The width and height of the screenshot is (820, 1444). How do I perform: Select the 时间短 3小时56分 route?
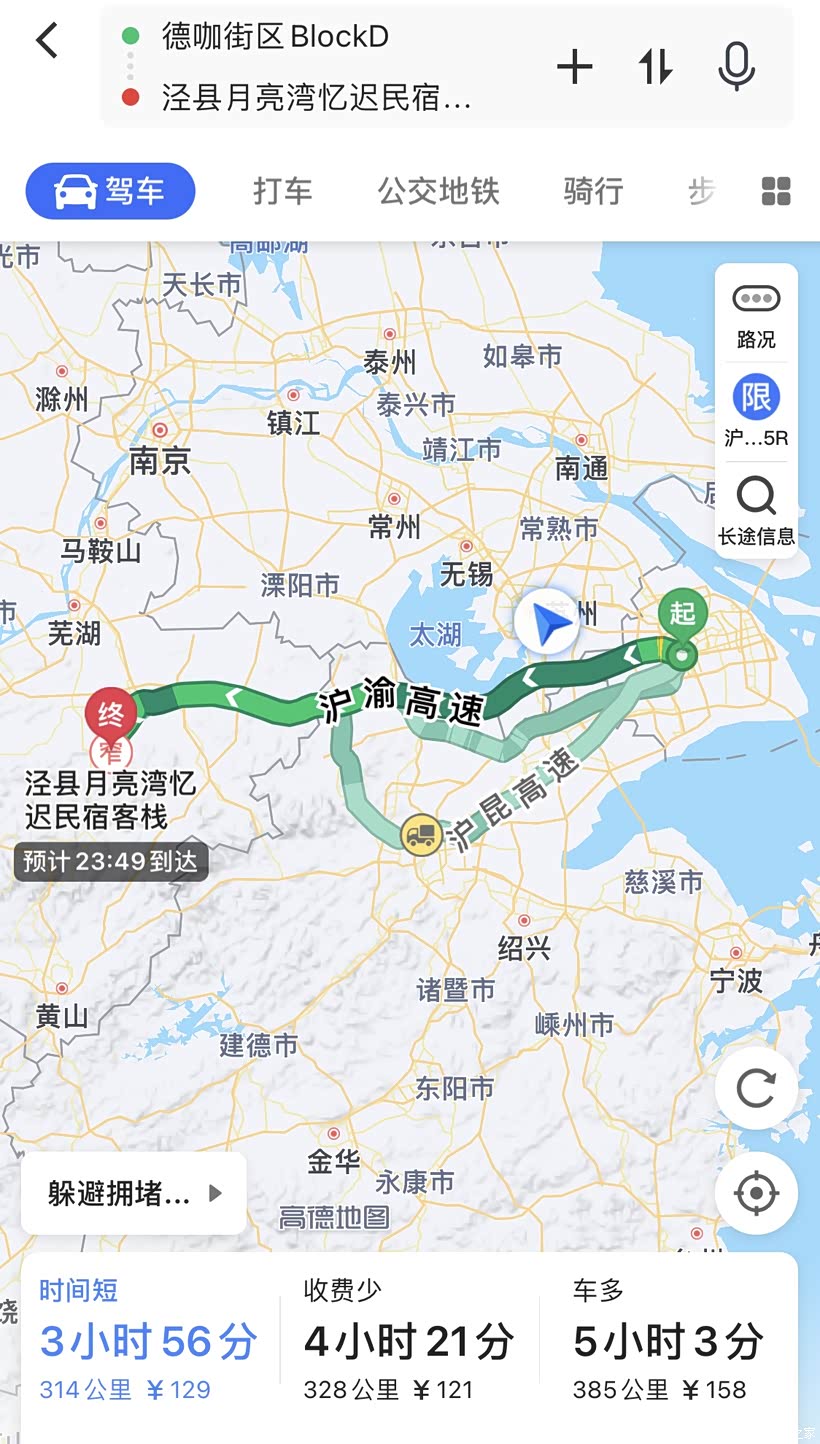[148, 1342]
